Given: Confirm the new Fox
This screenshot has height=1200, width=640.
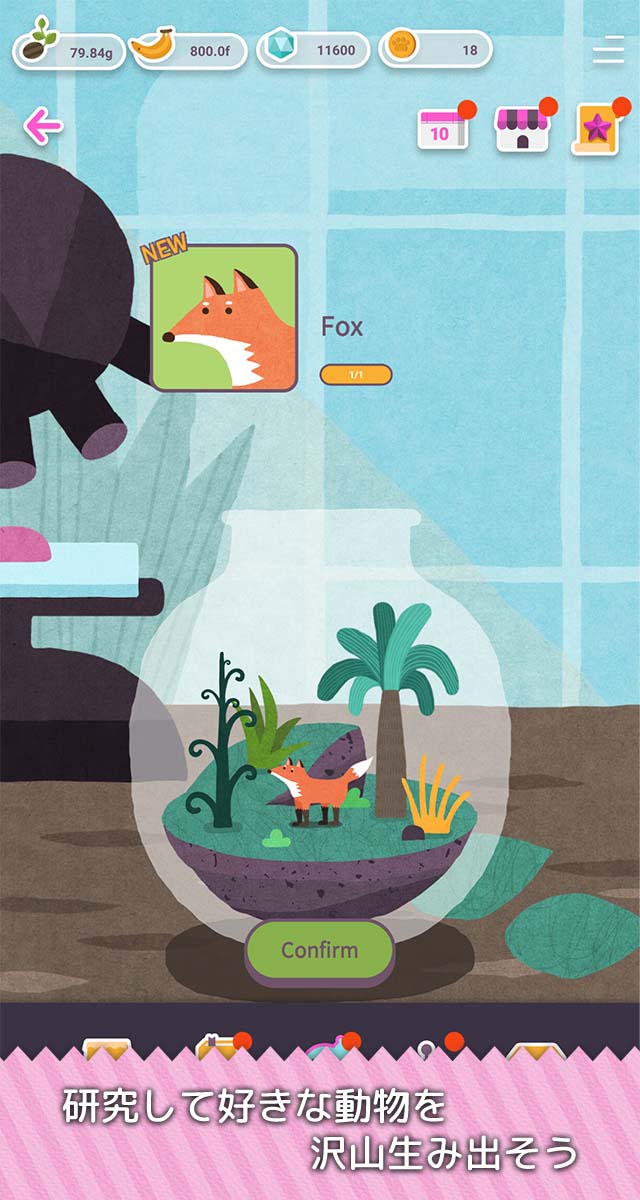Looking at the screenshot, I should pyautogui.click(x=320, y=950).
